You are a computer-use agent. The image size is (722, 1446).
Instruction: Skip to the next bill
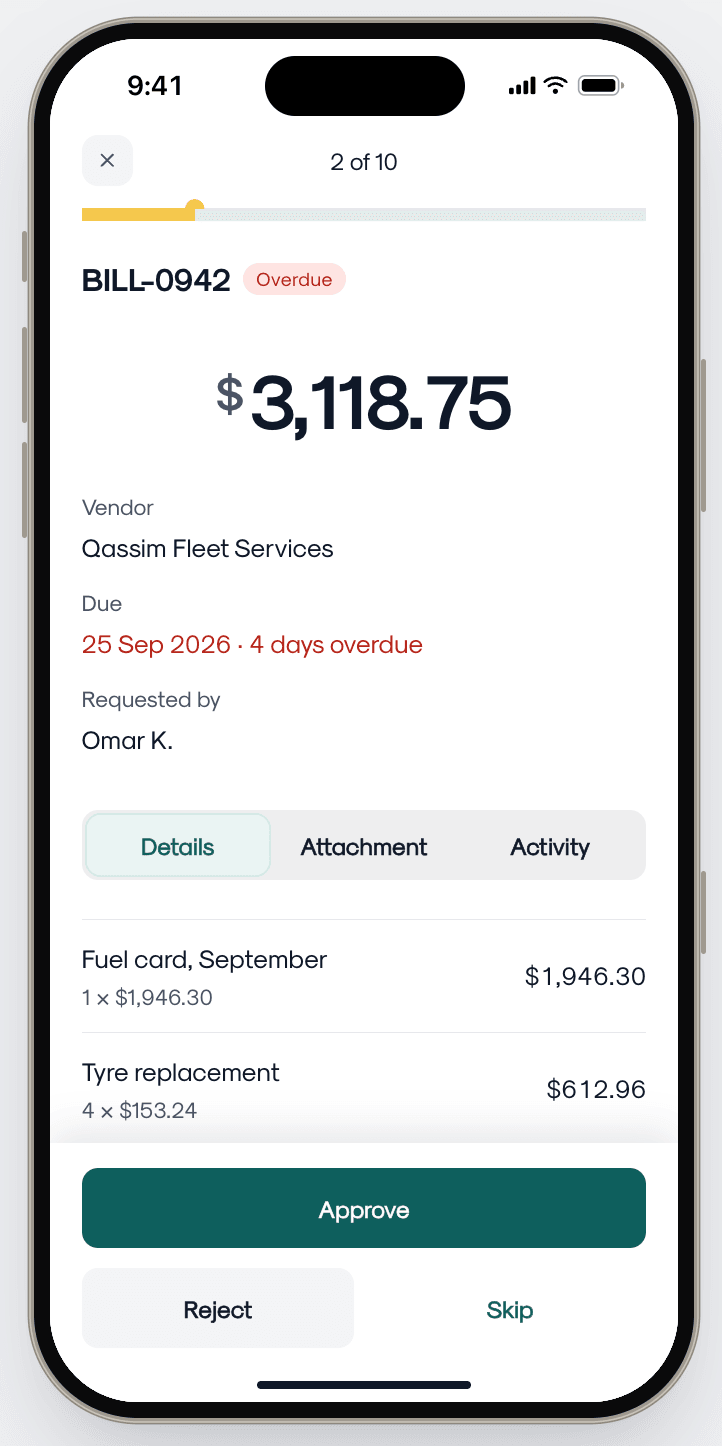click(x=510, y=1308)
